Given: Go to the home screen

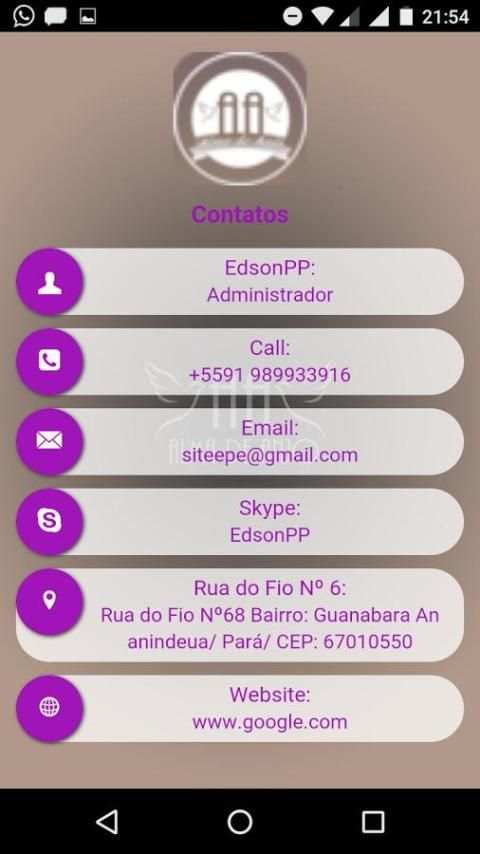Looking at the screenshot, I should point(240,821).
